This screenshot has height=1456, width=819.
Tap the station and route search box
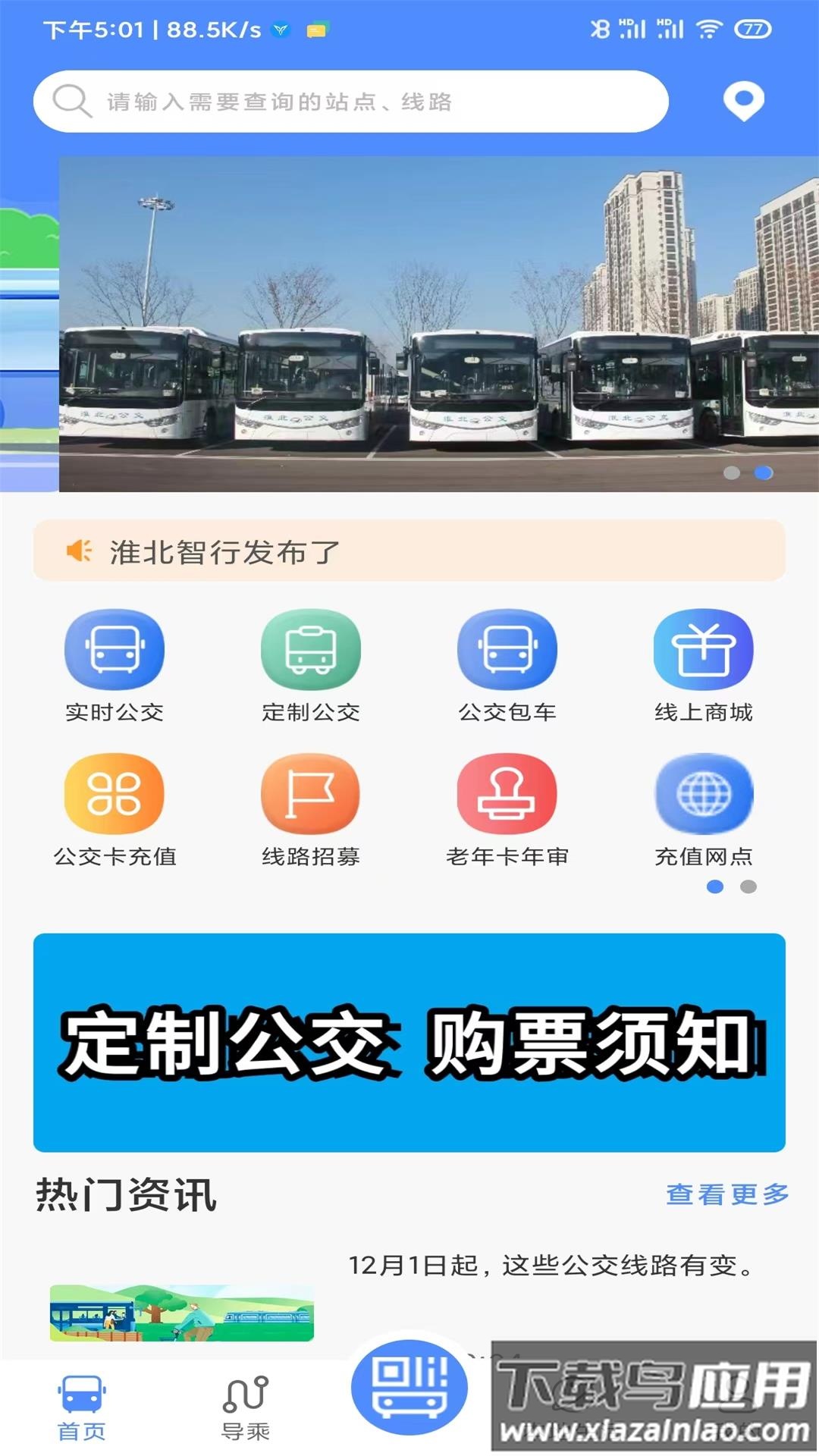pyautogui.click(x=349, y=102)
